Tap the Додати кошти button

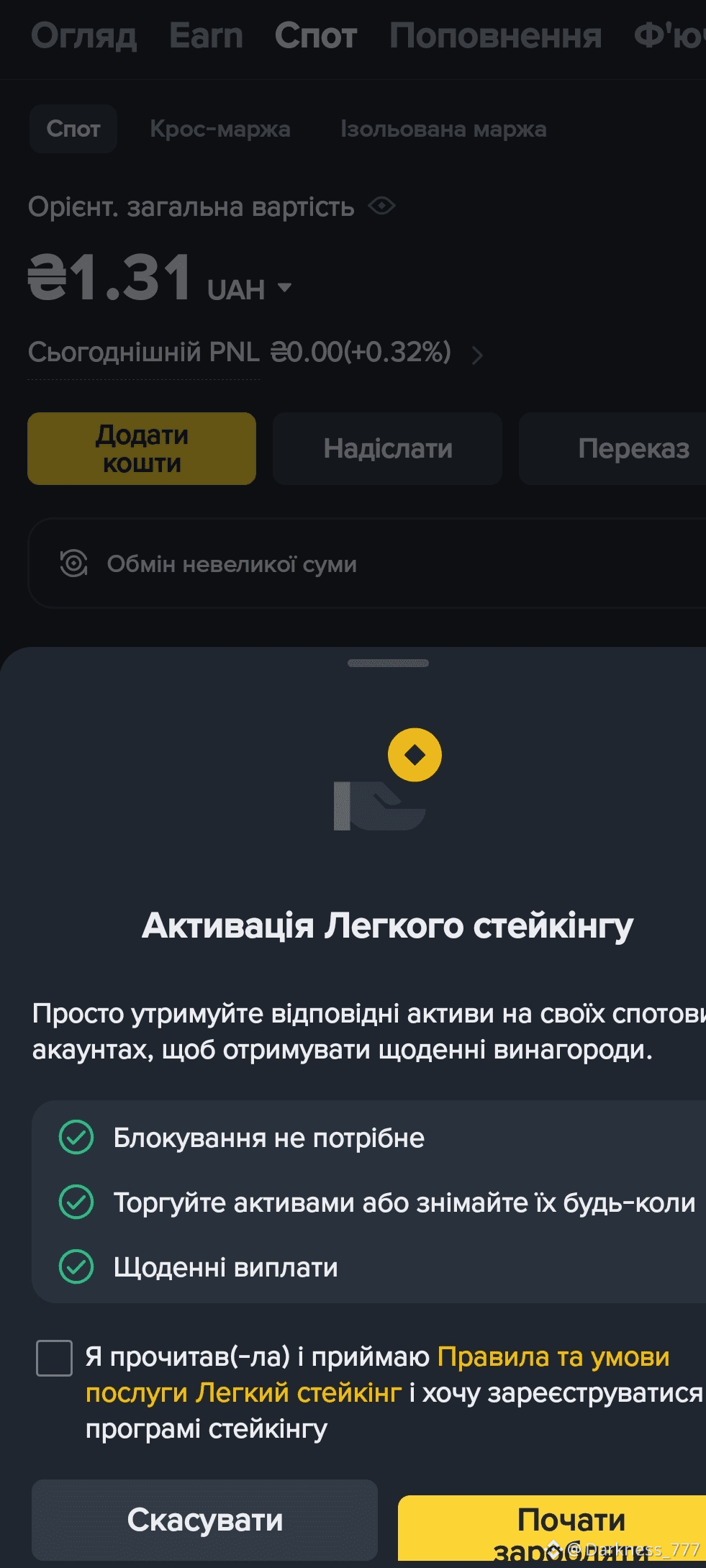142,448
